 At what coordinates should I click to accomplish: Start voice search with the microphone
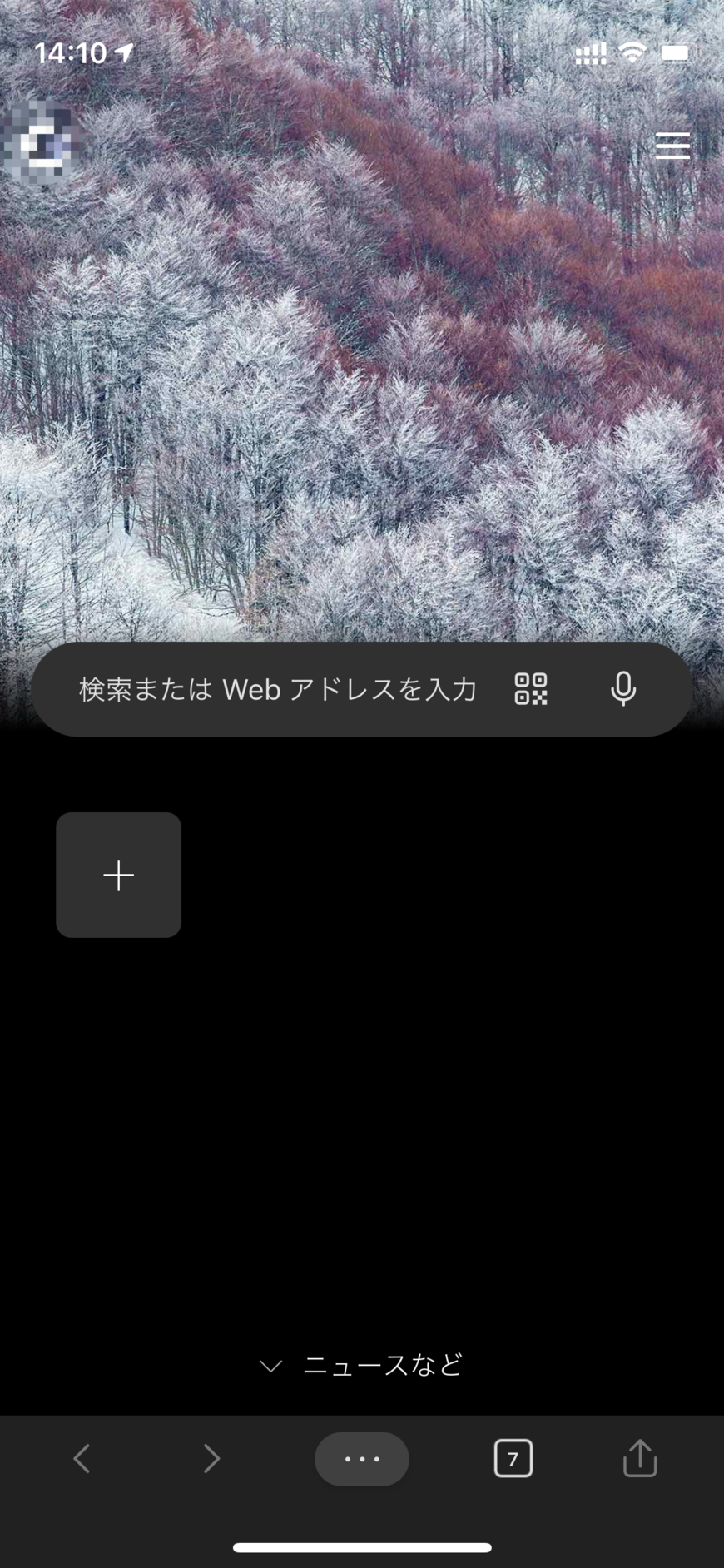coord(623,689)
